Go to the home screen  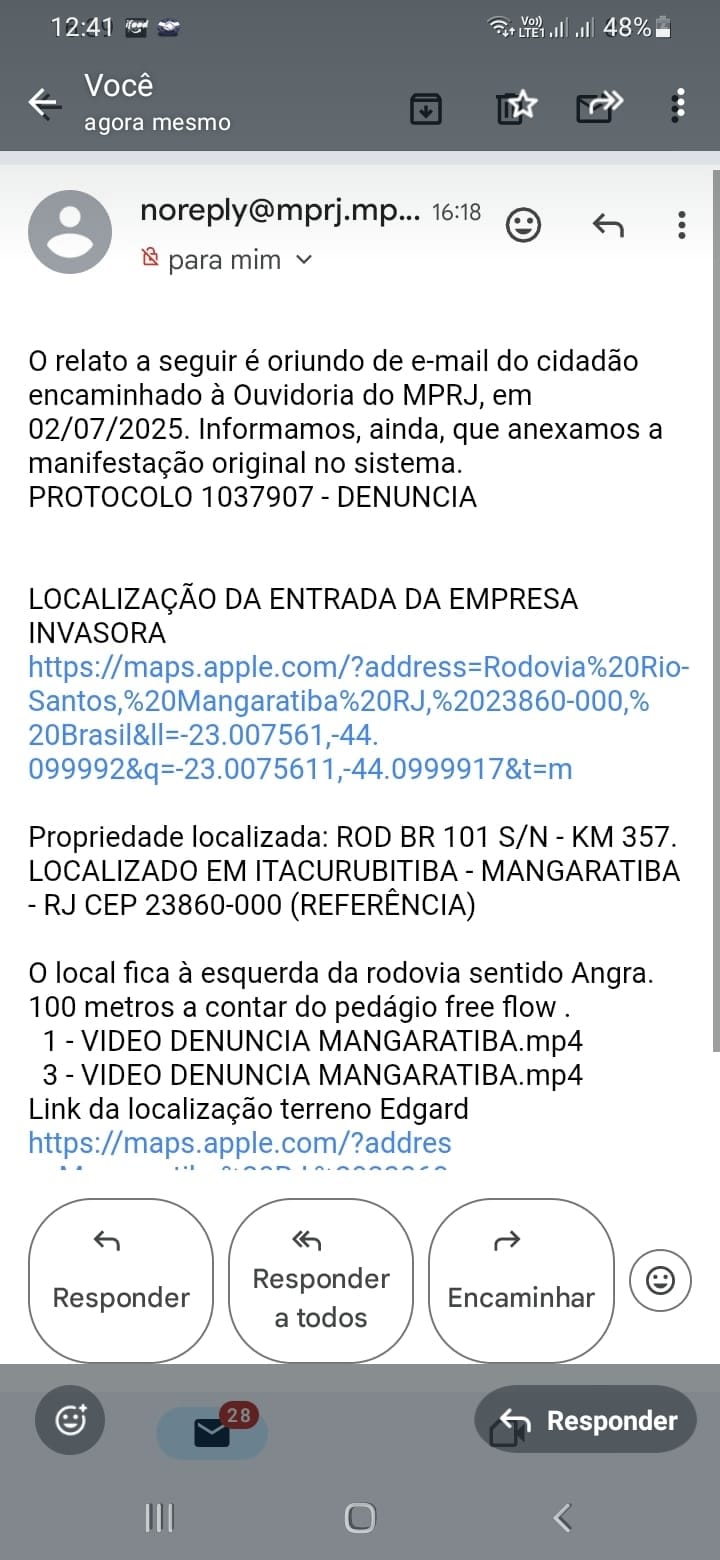pyautogui.click(x=360, y=1518)
